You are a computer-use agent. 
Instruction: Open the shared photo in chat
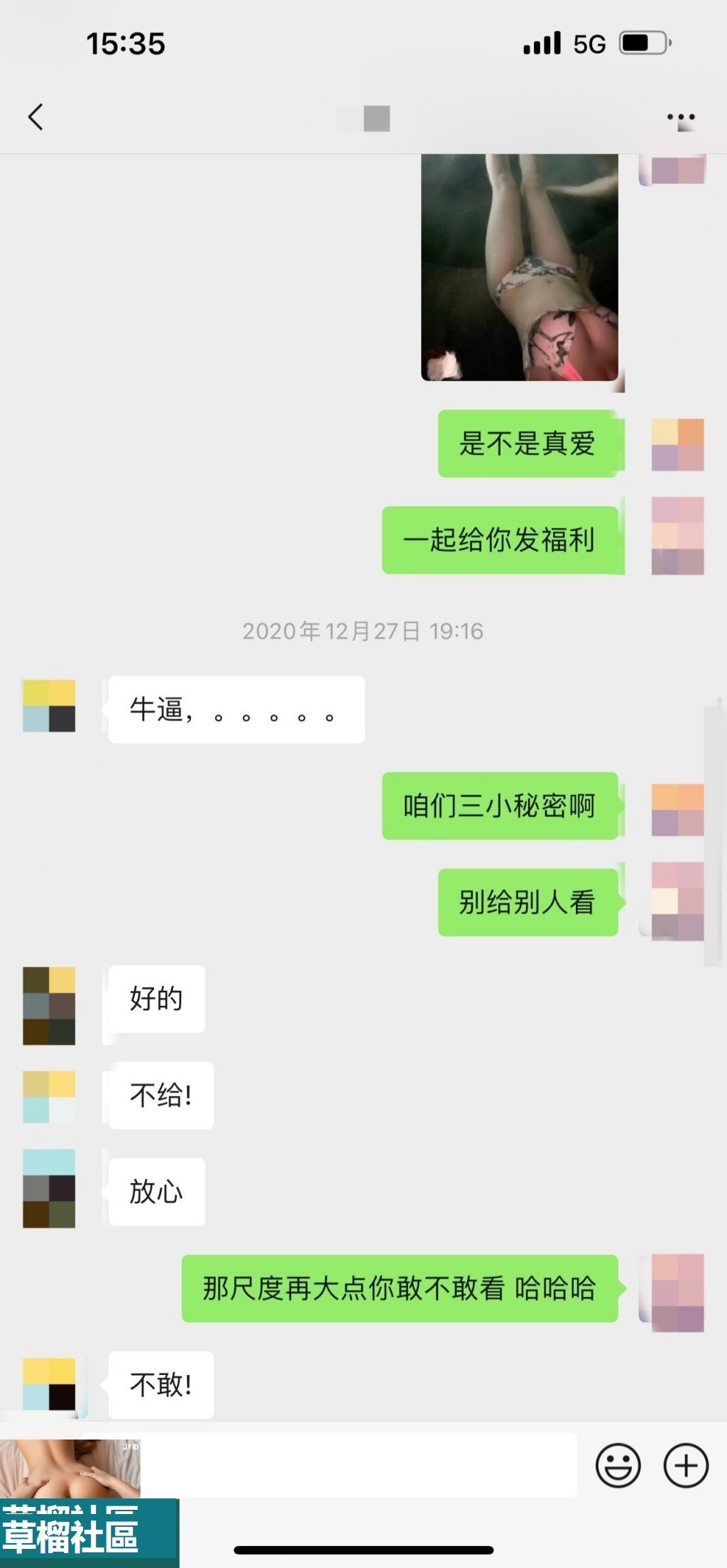(x=520, y=268)
